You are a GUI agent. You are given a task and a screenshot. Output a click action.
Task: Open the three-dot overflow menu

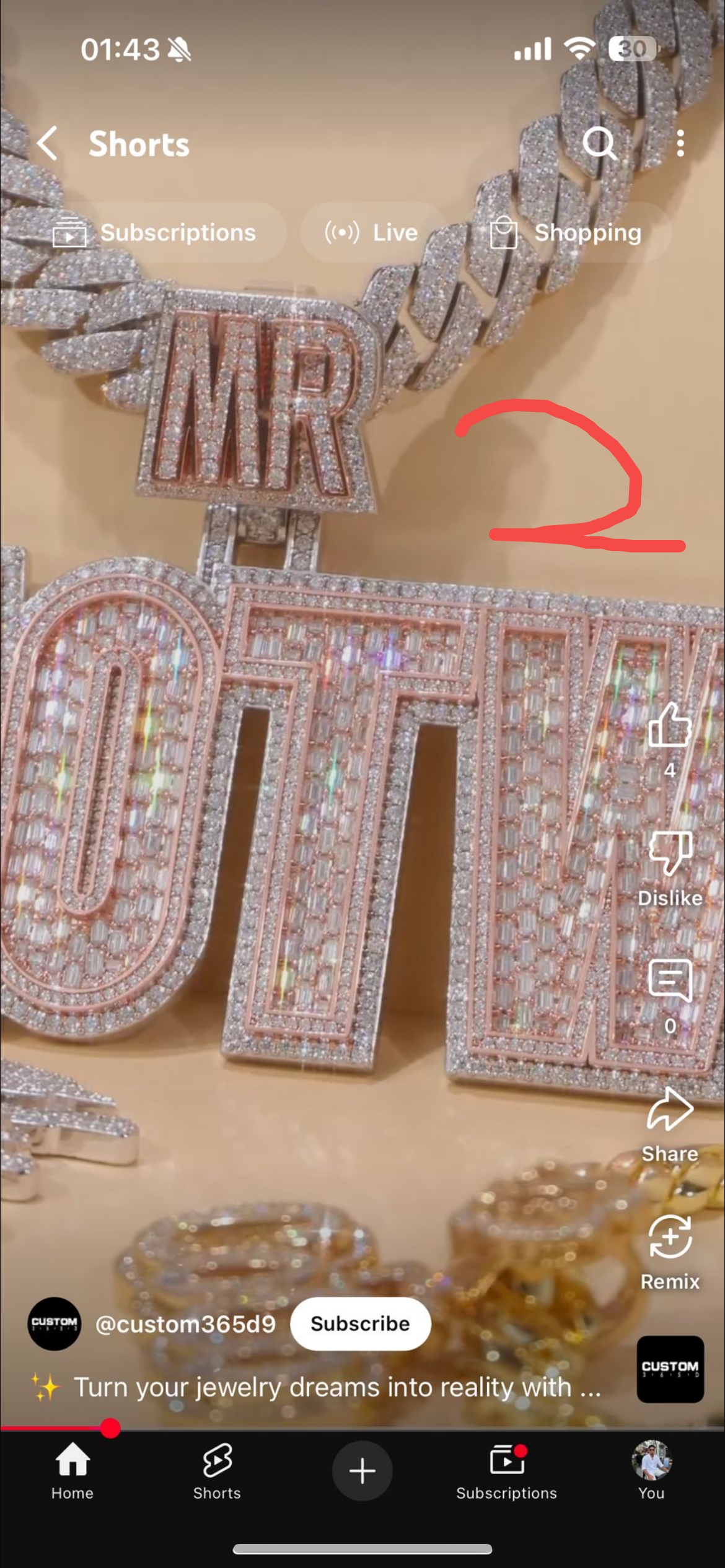tap(680, 144)
